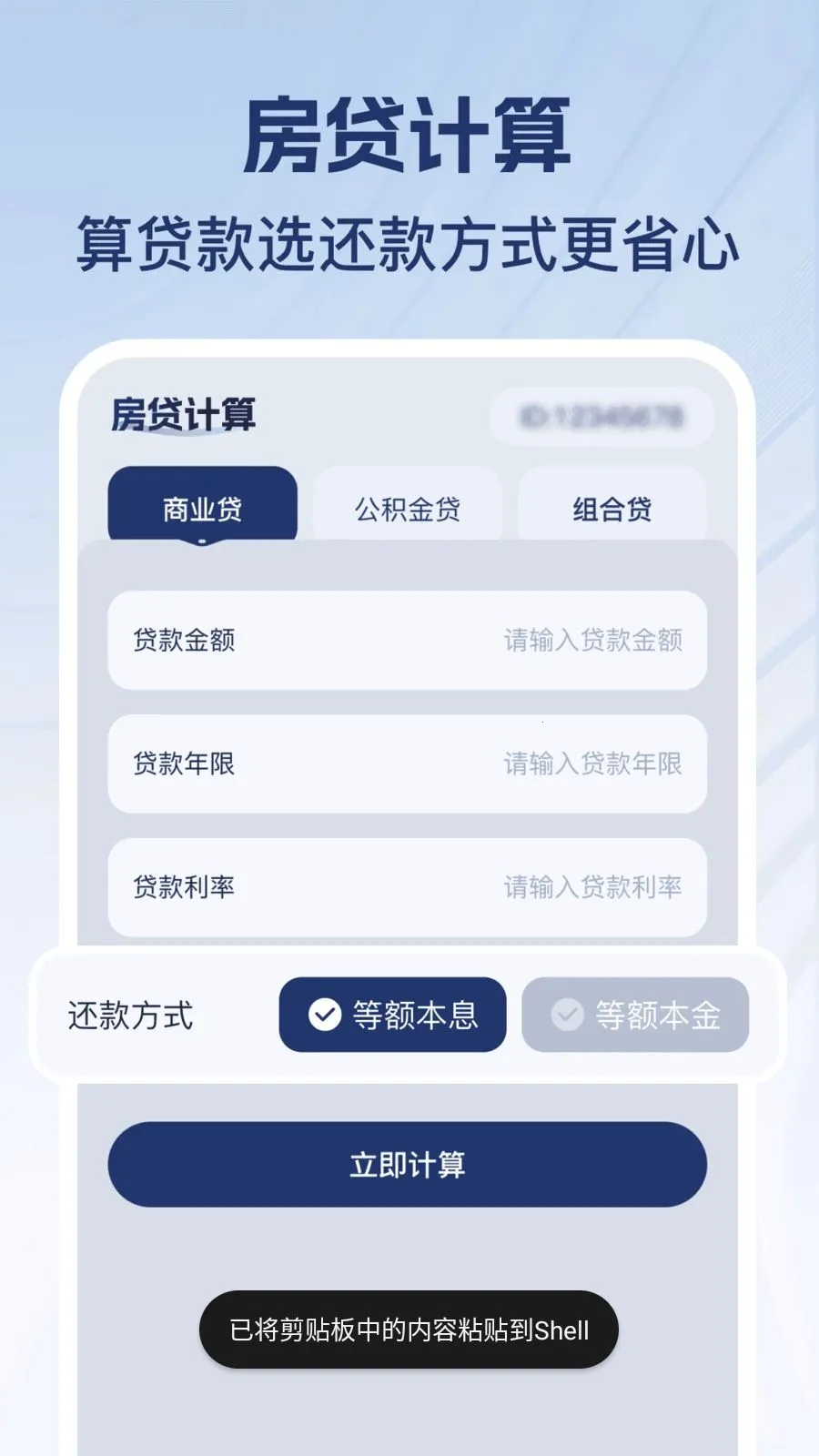Enable 等额本息 repayment method

click(392, 1013)
